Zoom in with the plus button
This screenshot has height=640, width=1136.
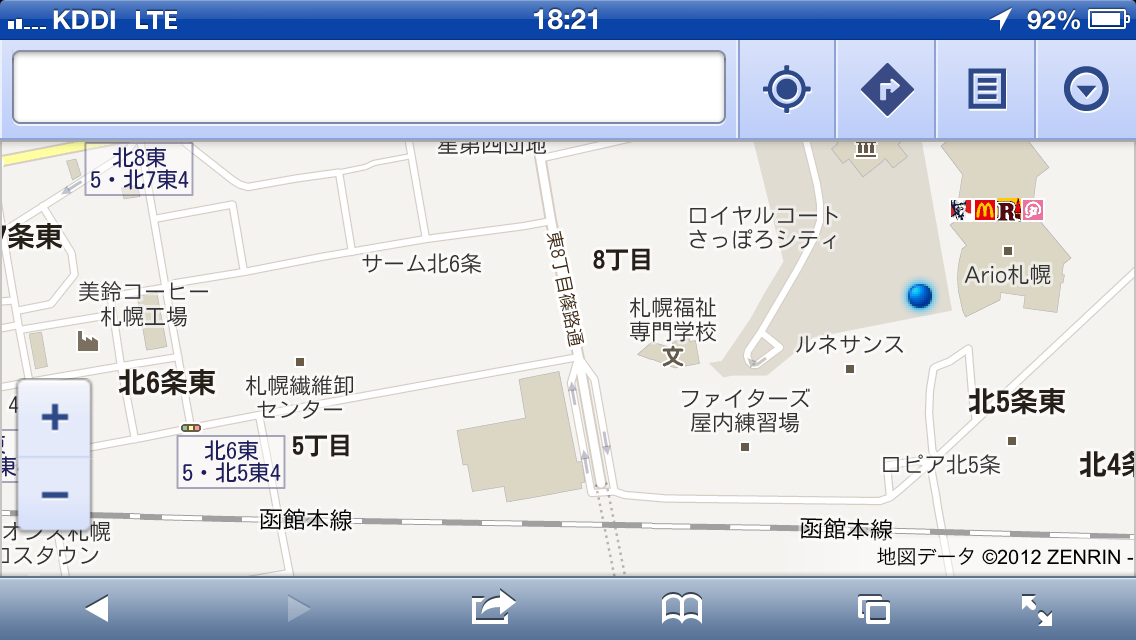(x=55, y=417)
